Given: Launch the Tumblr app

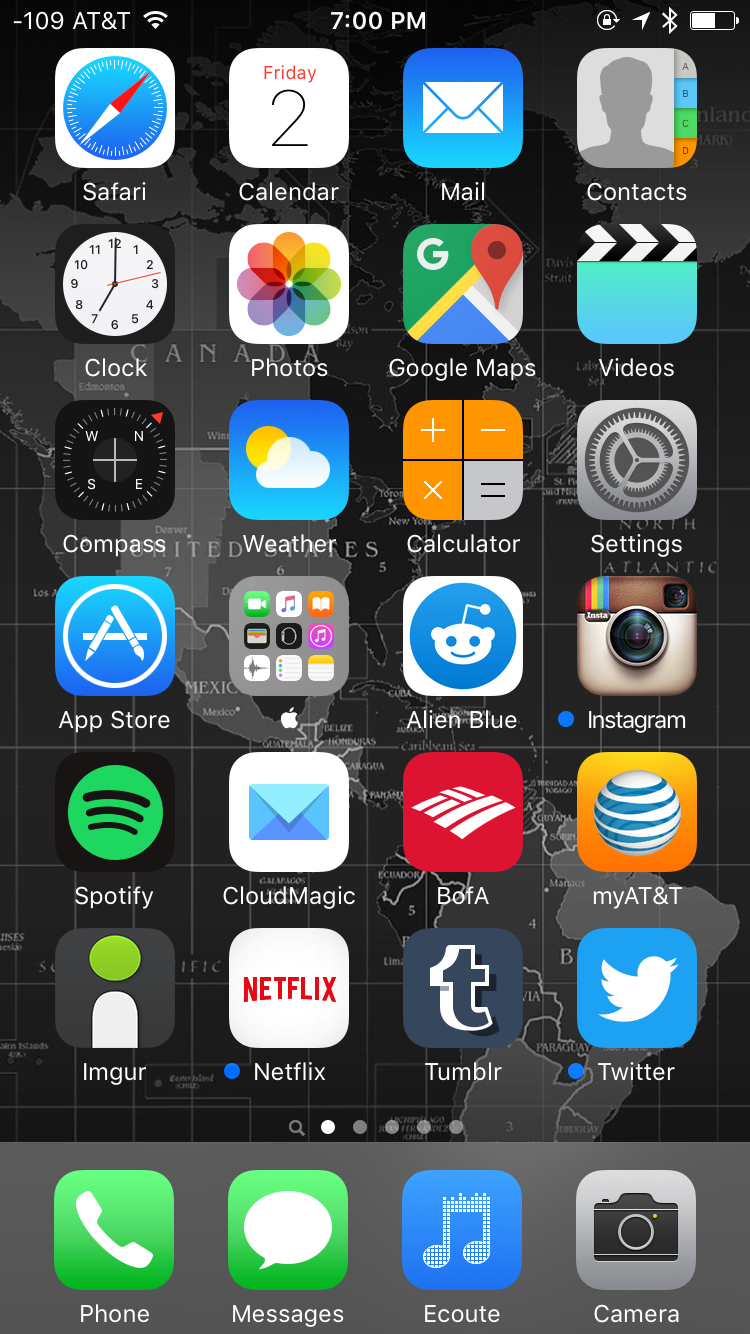Looking at the screenshot, I should (463, 988).
